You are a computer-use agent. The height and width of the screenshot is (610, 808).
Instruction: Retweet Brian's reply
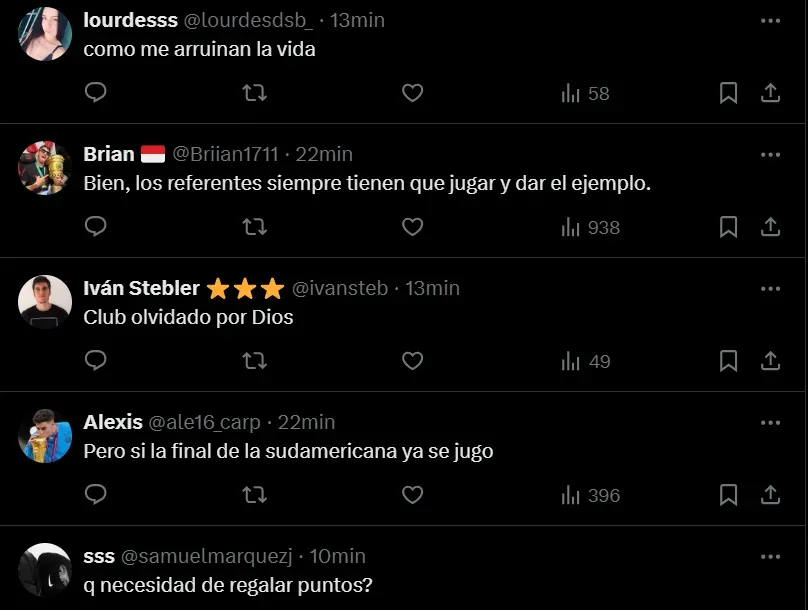(254, 227)
